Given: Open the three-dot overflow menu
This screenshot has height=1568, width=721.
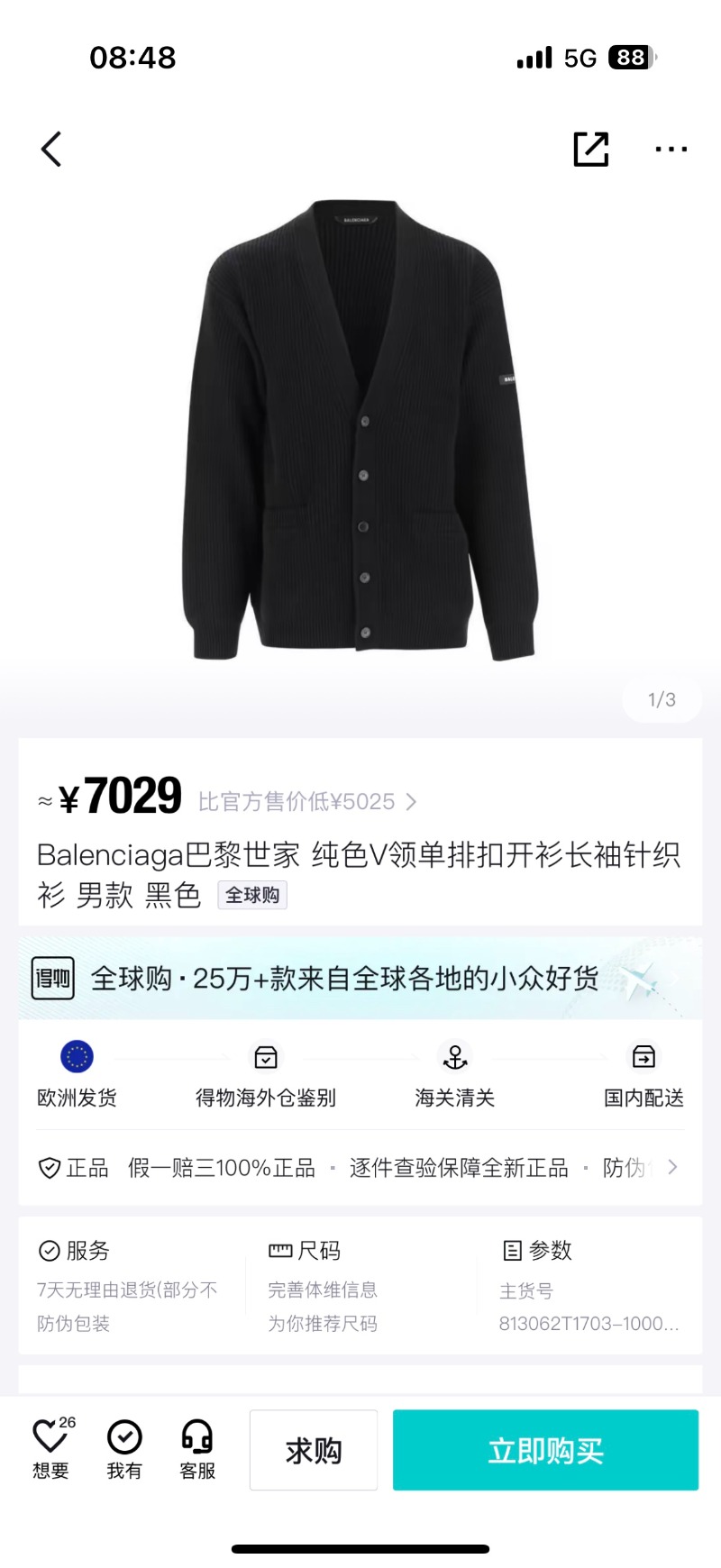Looking at the screenshot, I should pyautogui.click(x=671, y=149).
